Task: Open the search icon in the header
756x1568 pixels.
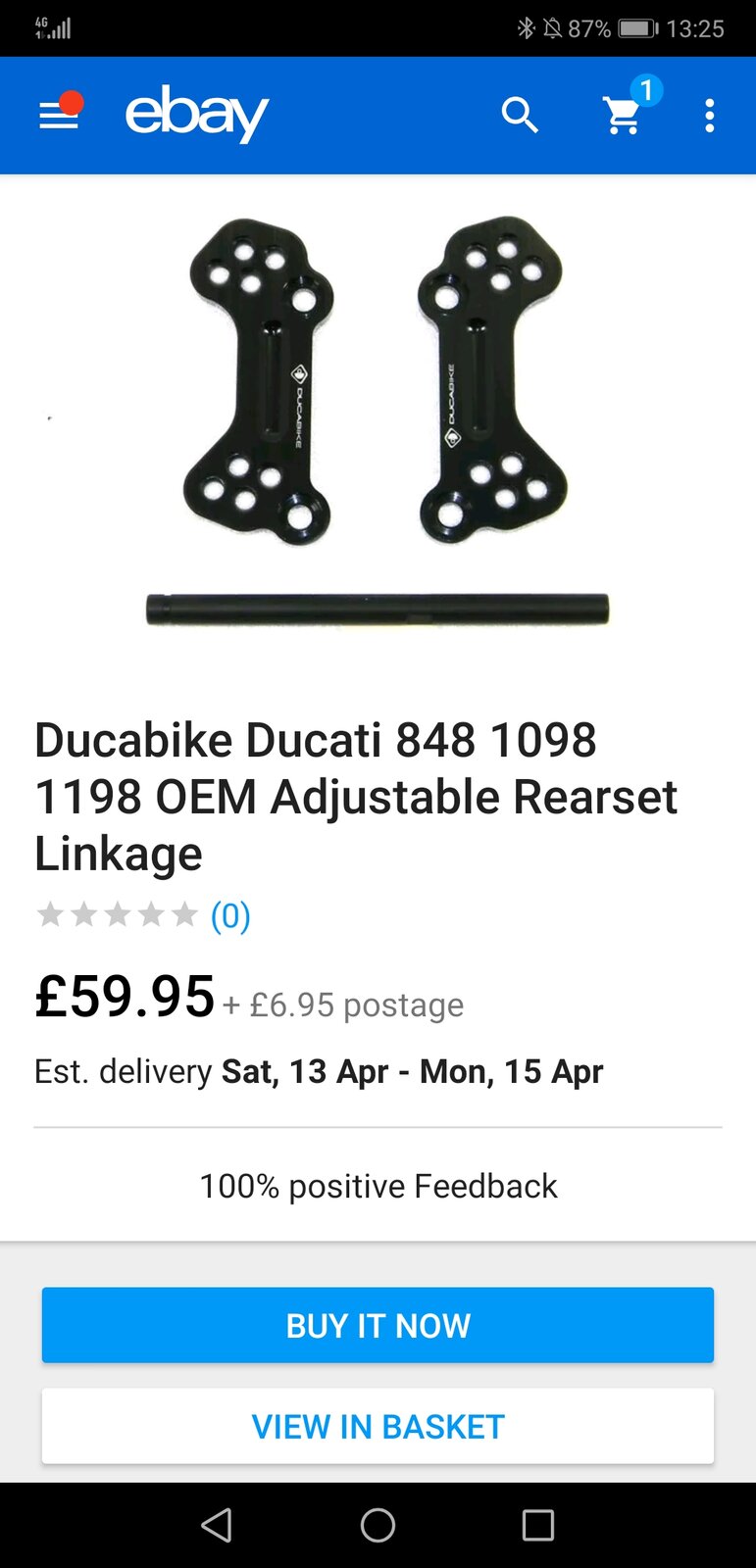Action: click(520, 116)
